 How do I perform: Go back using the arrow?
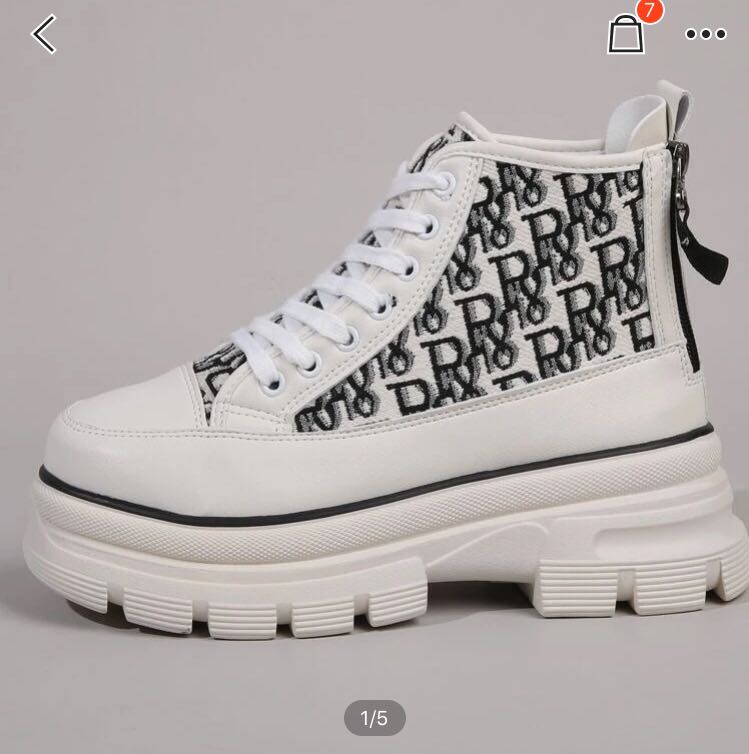44,34
